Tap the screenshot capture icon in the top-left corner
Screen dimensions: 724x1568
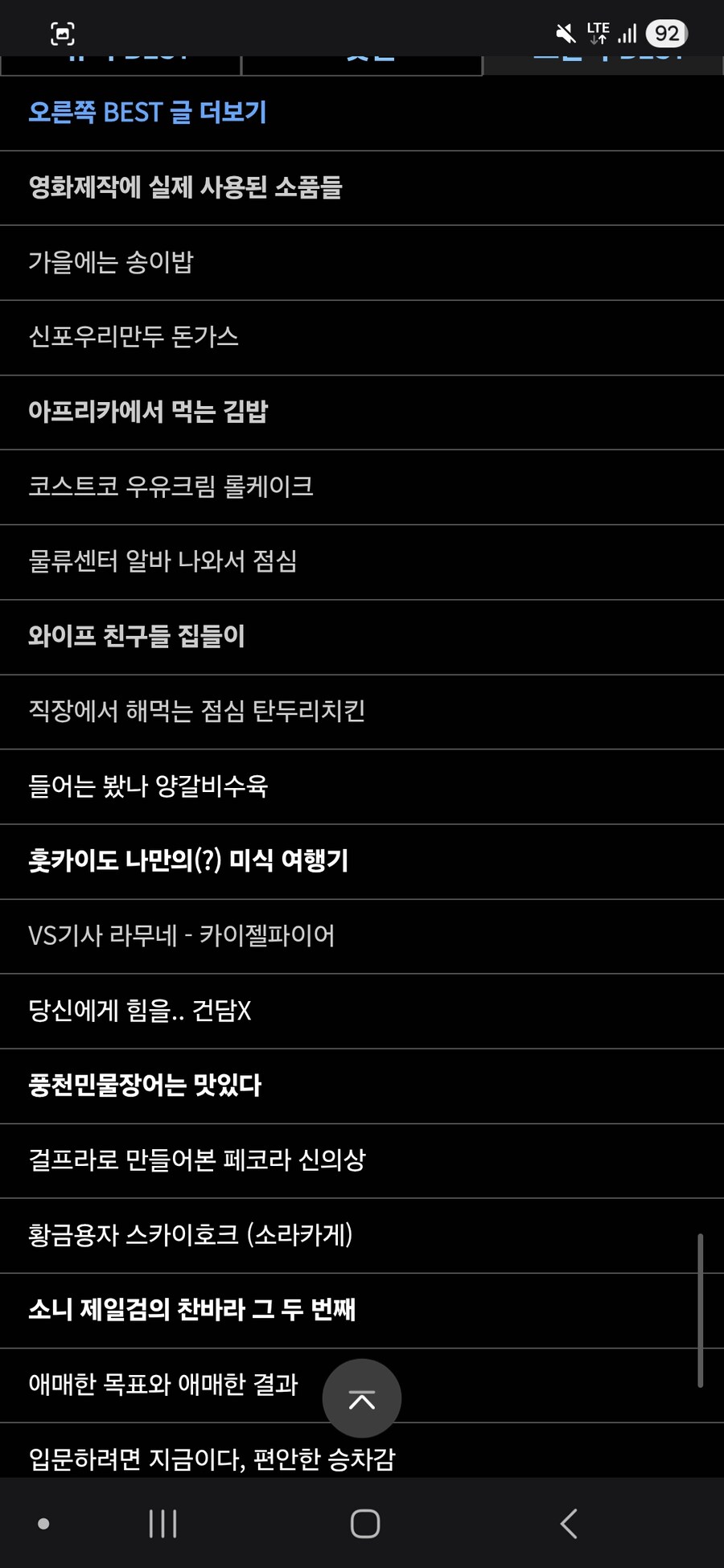62,34
